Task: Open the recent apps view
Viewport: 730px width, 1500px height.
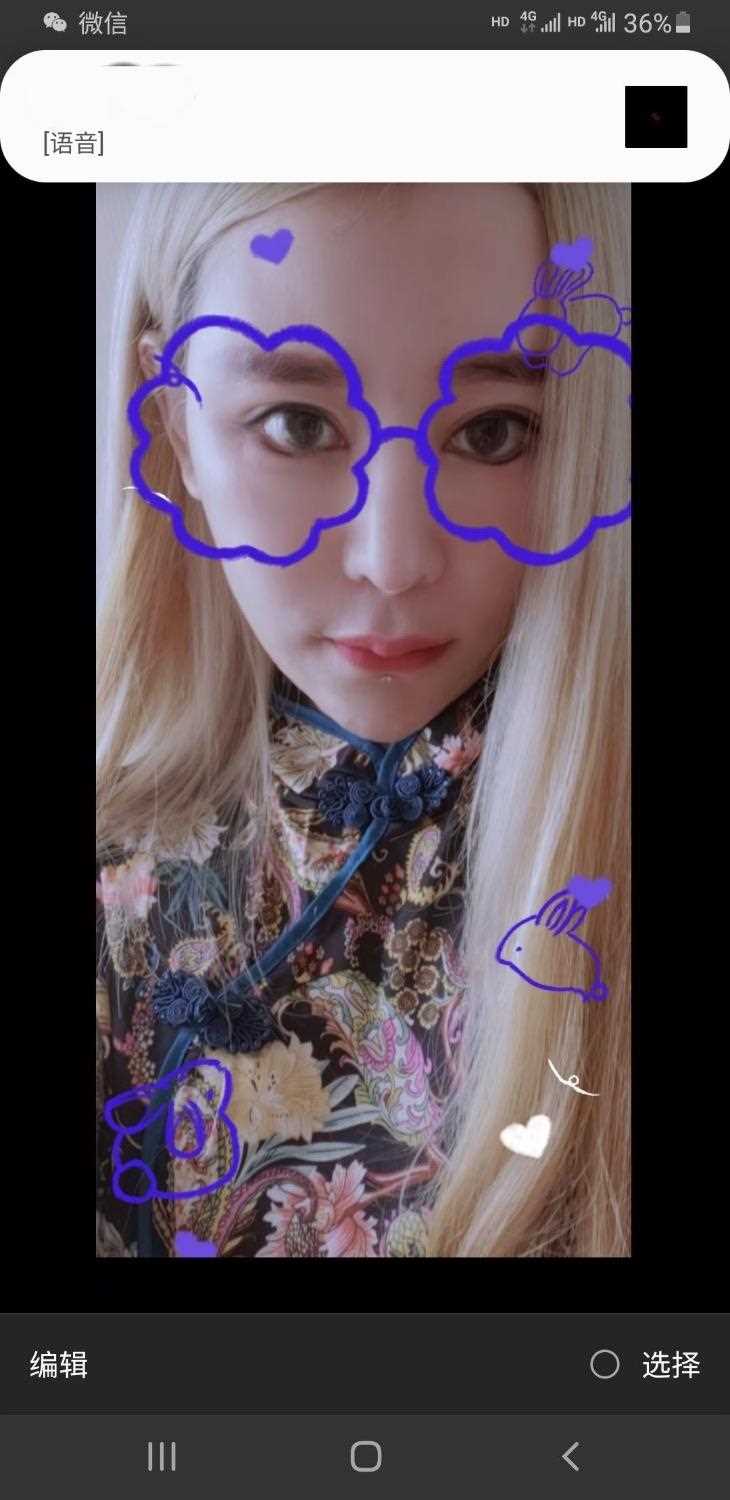Action: coord(161,1456)
